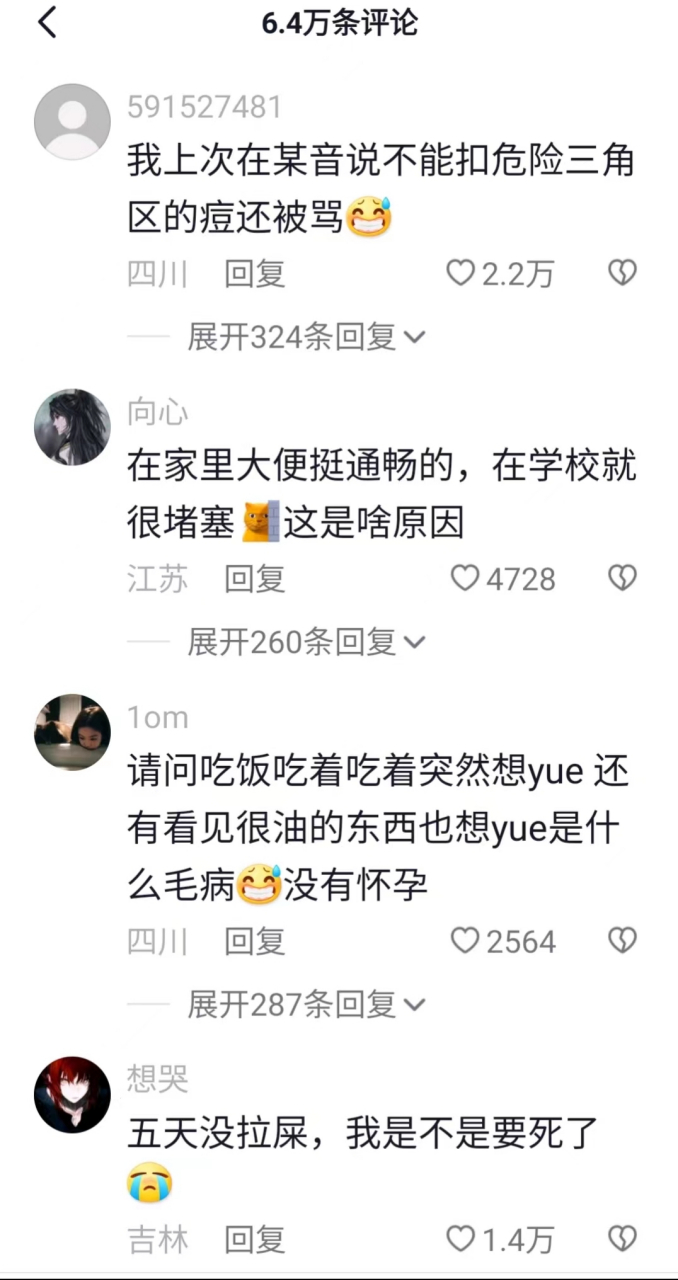The image size is (678, 1280).
Task: Reply to 1om's comment
Action: click(x=254, y=941)
